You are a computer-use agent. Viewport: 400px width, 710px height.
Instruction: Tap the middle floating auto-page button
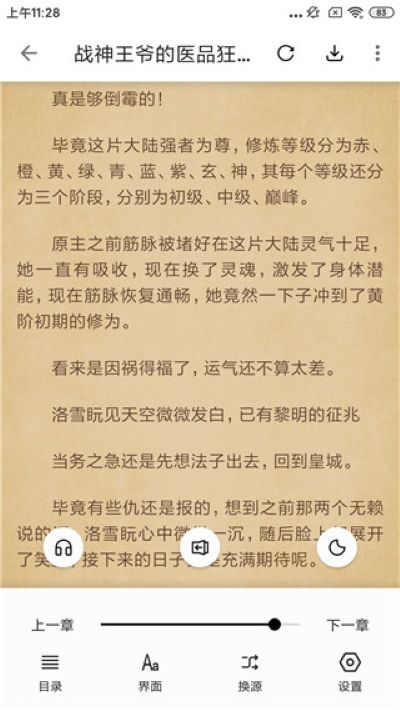pos(200,548)
